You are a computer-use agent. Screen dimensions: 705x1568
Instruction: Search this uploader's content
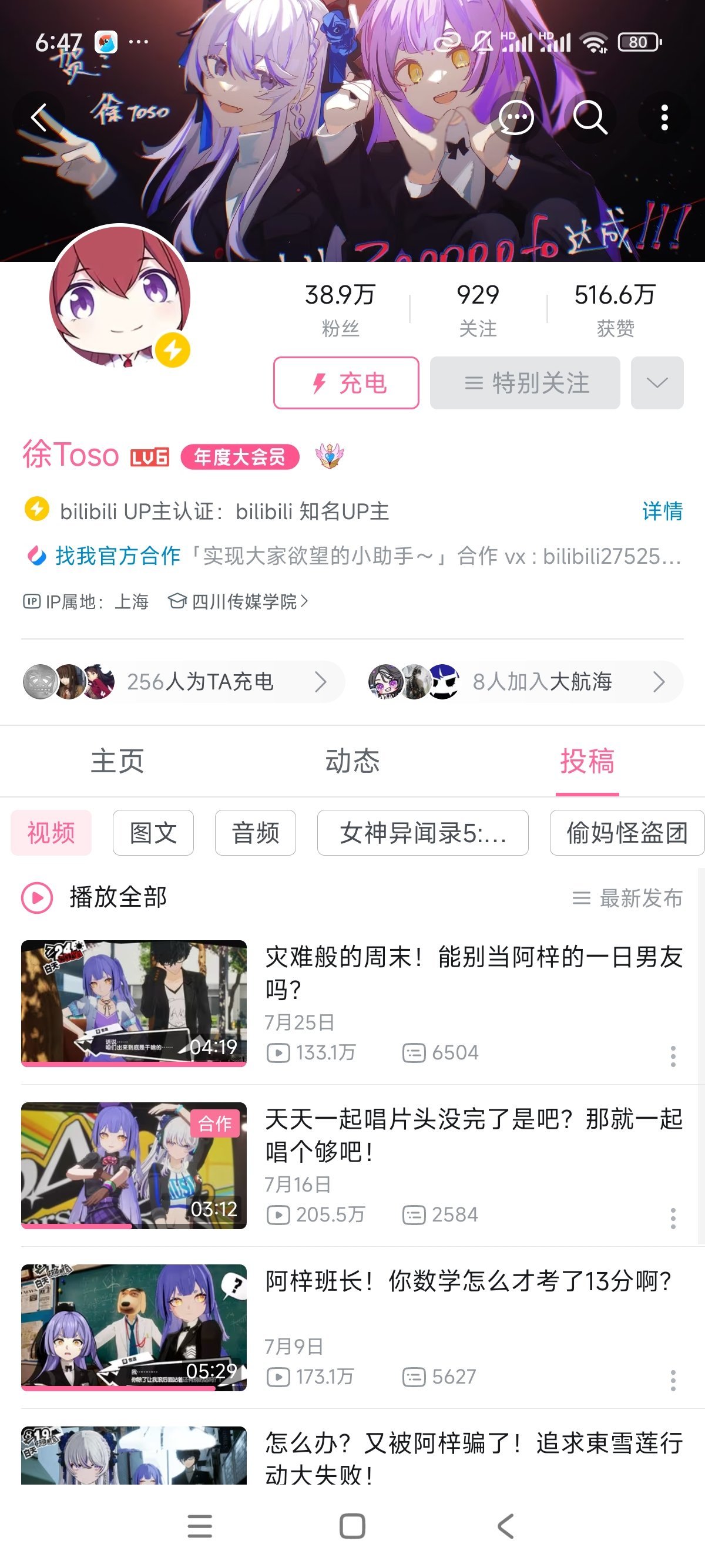coord(590,117)
